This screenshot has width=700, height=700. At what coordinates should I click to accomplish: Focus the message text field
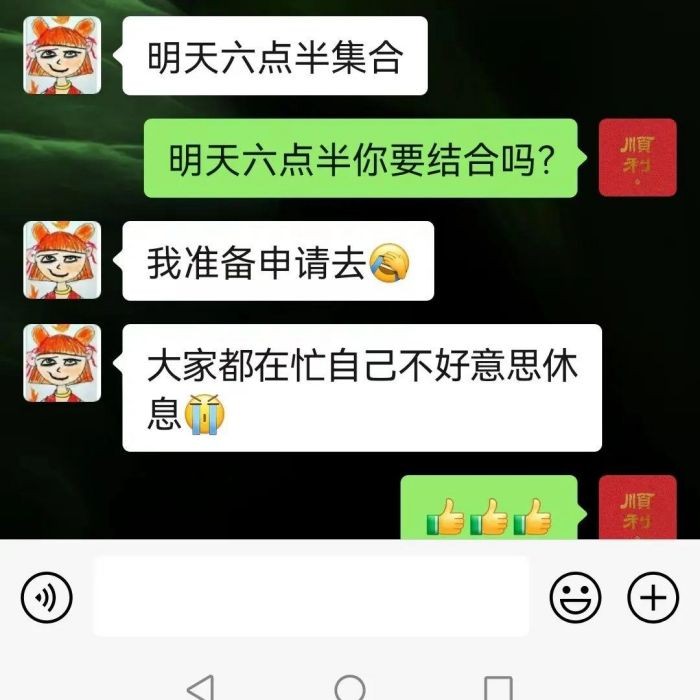[311, 597]
